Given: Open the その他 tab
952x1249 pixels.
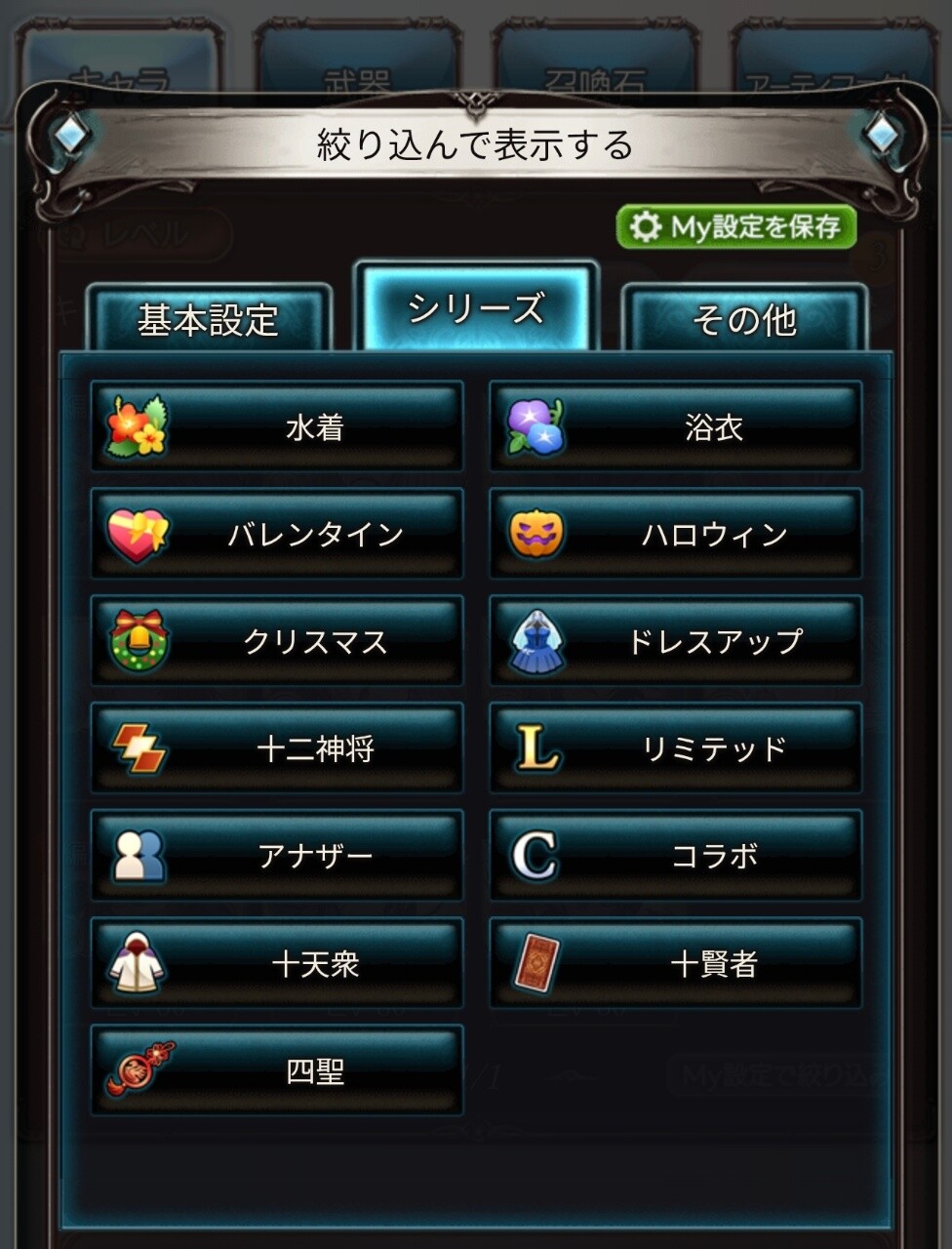Looking at the screenshot, I should click(x=744, y=318).
